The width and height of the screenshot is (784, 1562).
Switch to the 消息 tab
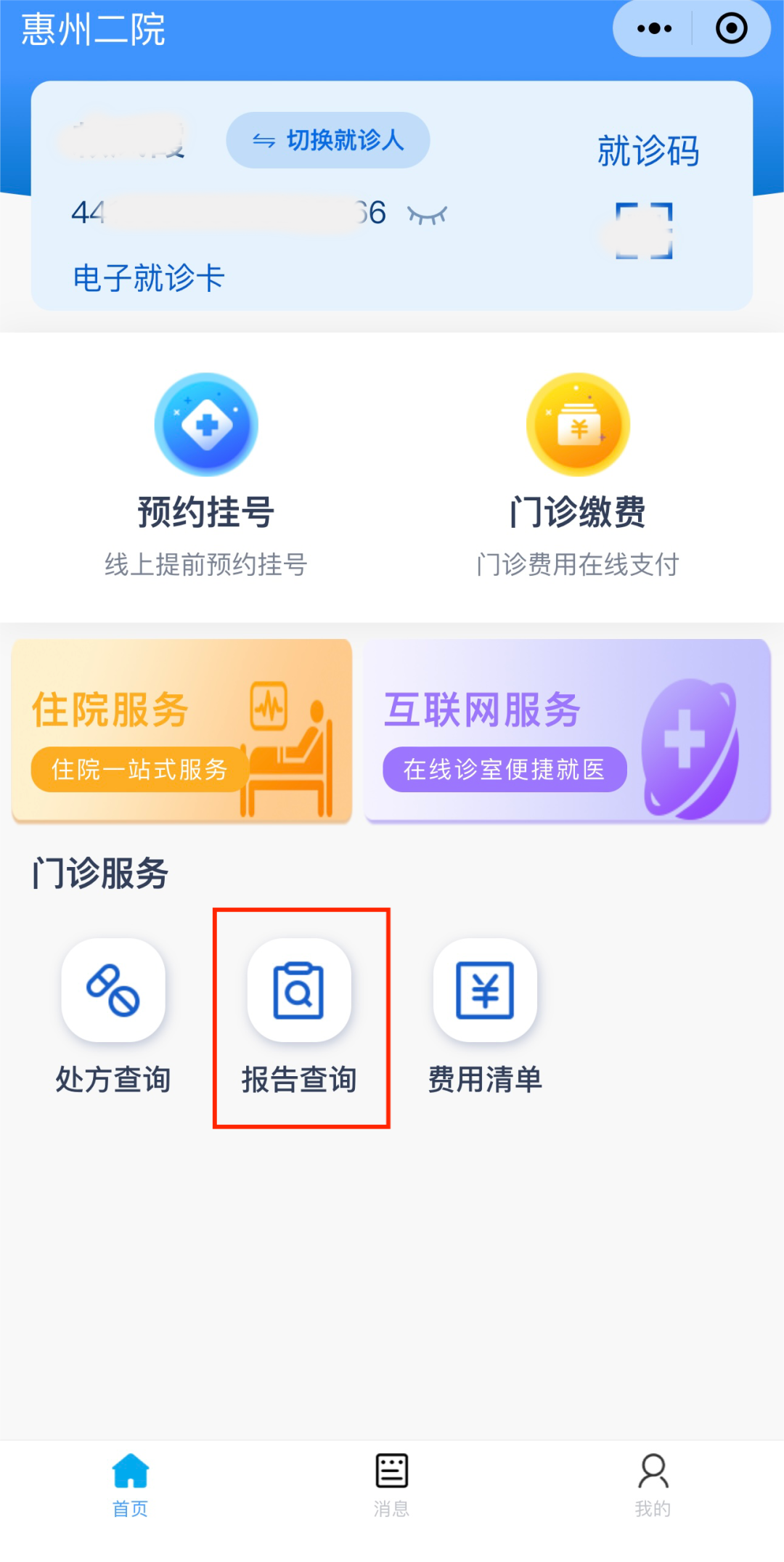[392, 1486]
